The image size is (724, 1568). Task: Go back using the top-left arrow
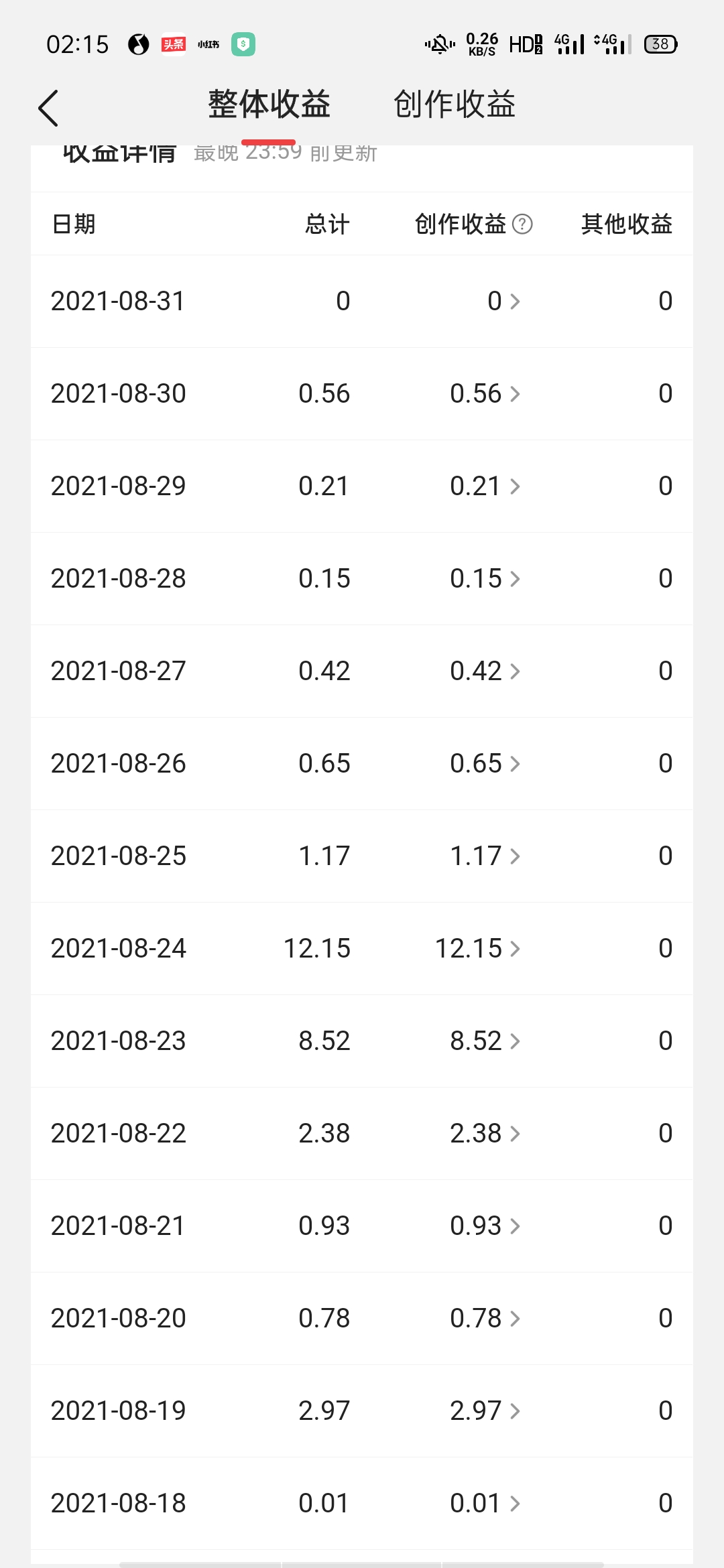[48, 108]
